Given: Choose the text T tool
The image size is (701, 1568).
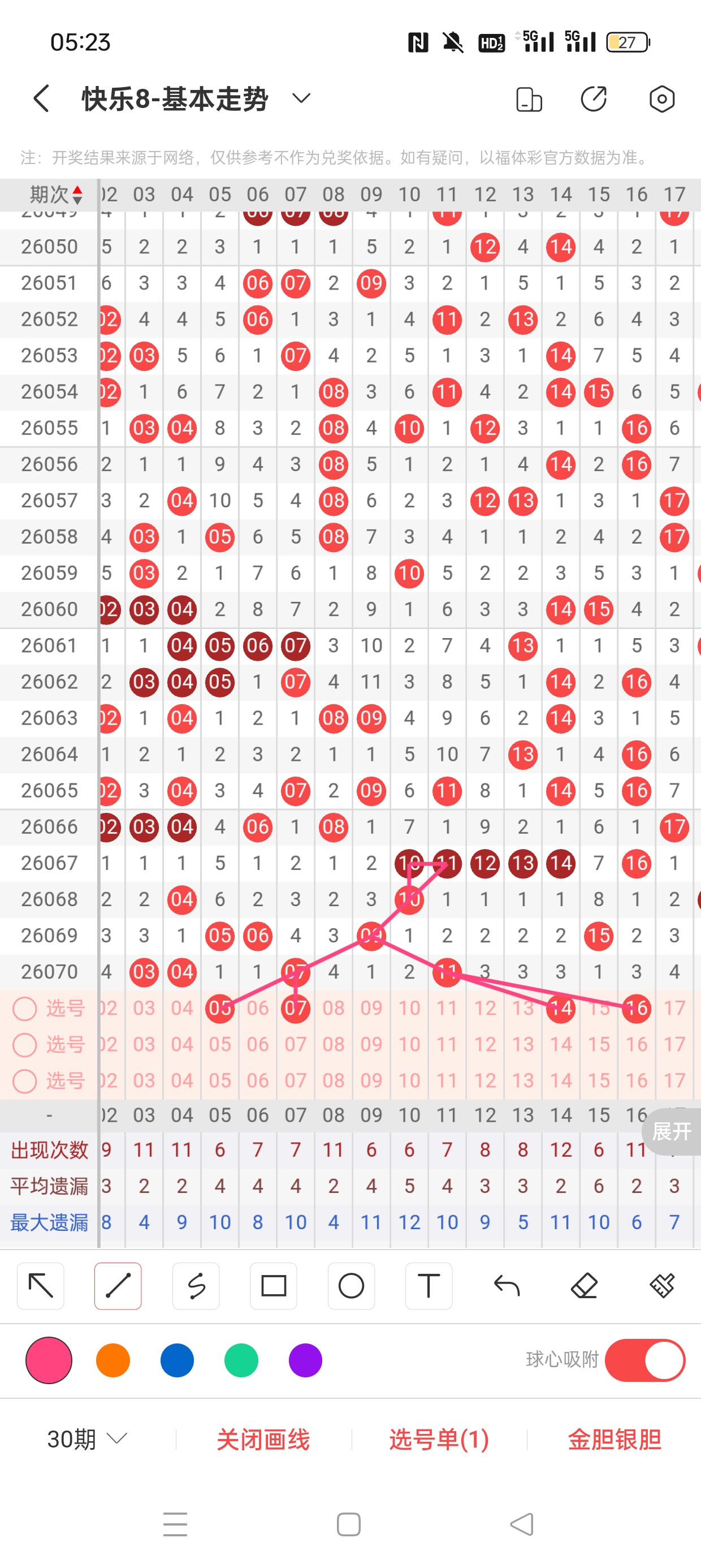Looking at the screenshot, I should pos(429,1286).
